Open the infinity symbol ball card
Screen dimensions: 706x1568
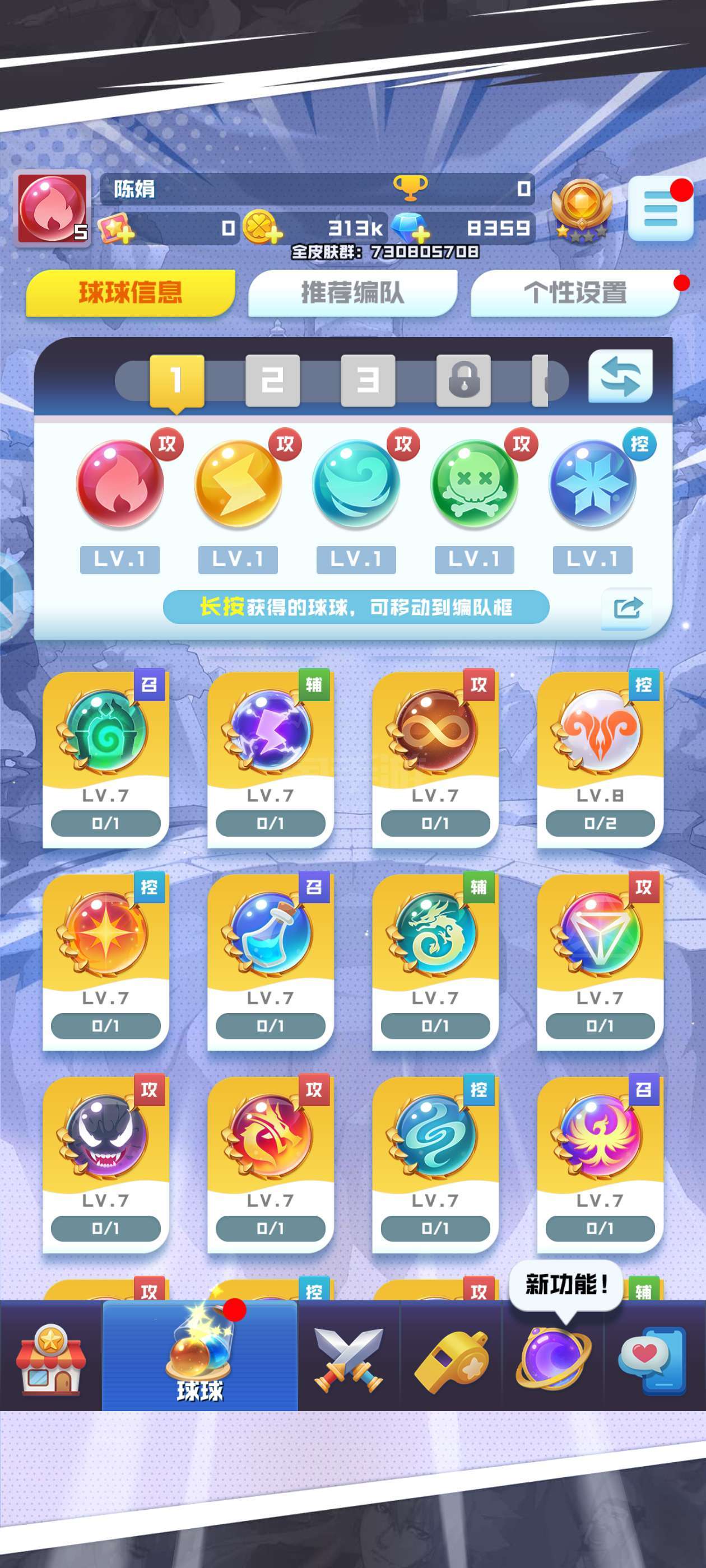pyautogui.click(x=435, y=758)
